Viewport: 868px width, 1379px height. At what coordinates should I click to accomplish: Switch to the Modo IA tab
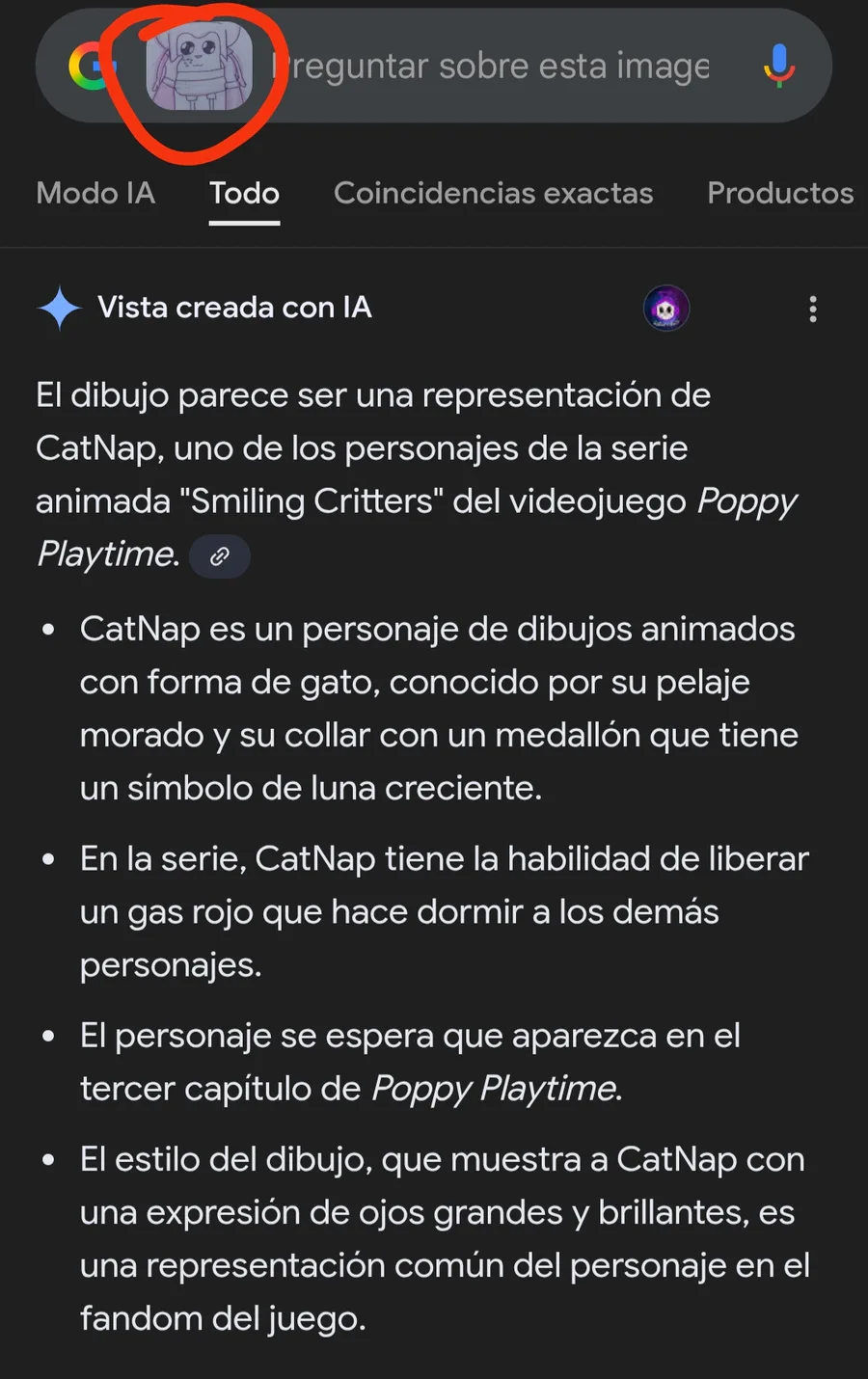pos(95,193)
